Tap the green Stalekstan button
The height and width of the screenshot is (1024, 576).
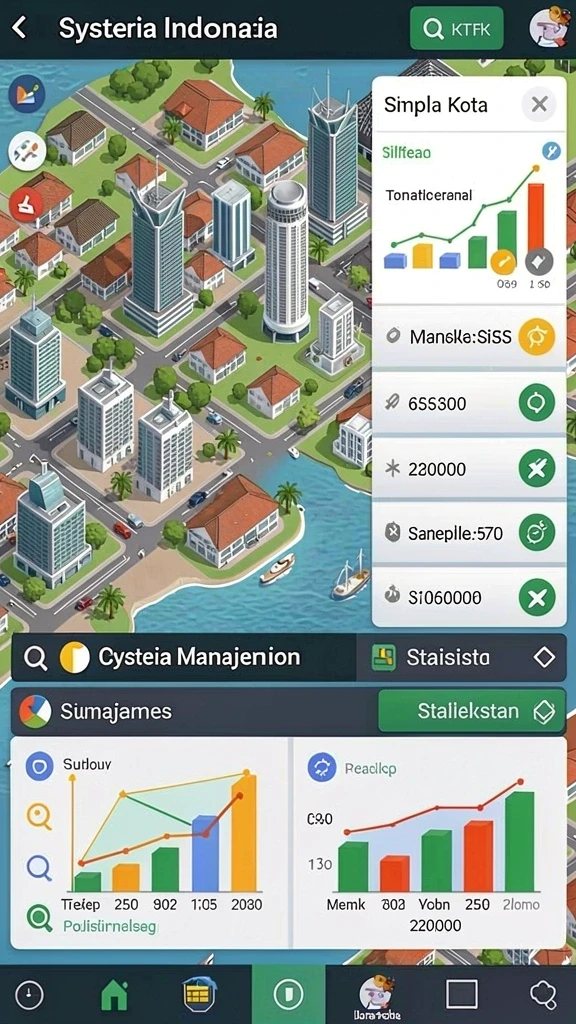click(x=472, y=711)
